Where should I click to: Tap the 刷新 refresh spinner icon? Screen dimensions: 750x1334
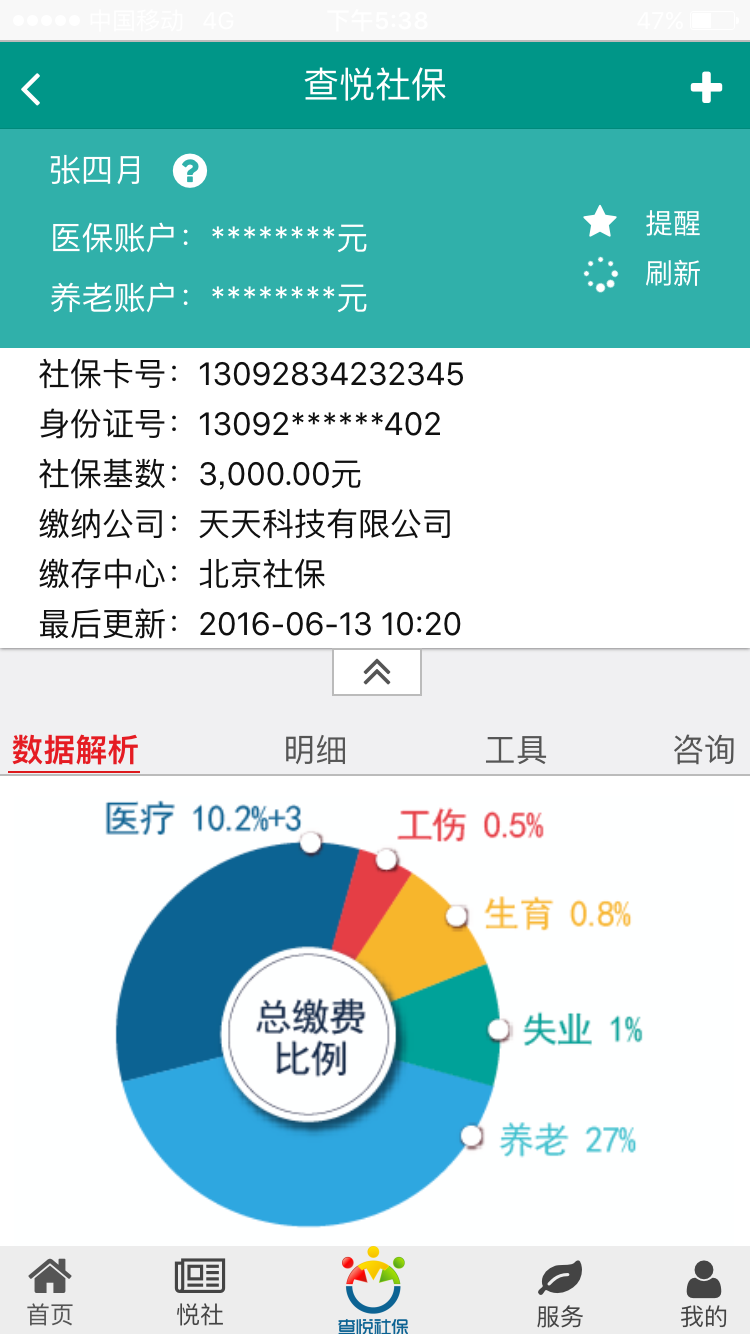pos(598,274)
